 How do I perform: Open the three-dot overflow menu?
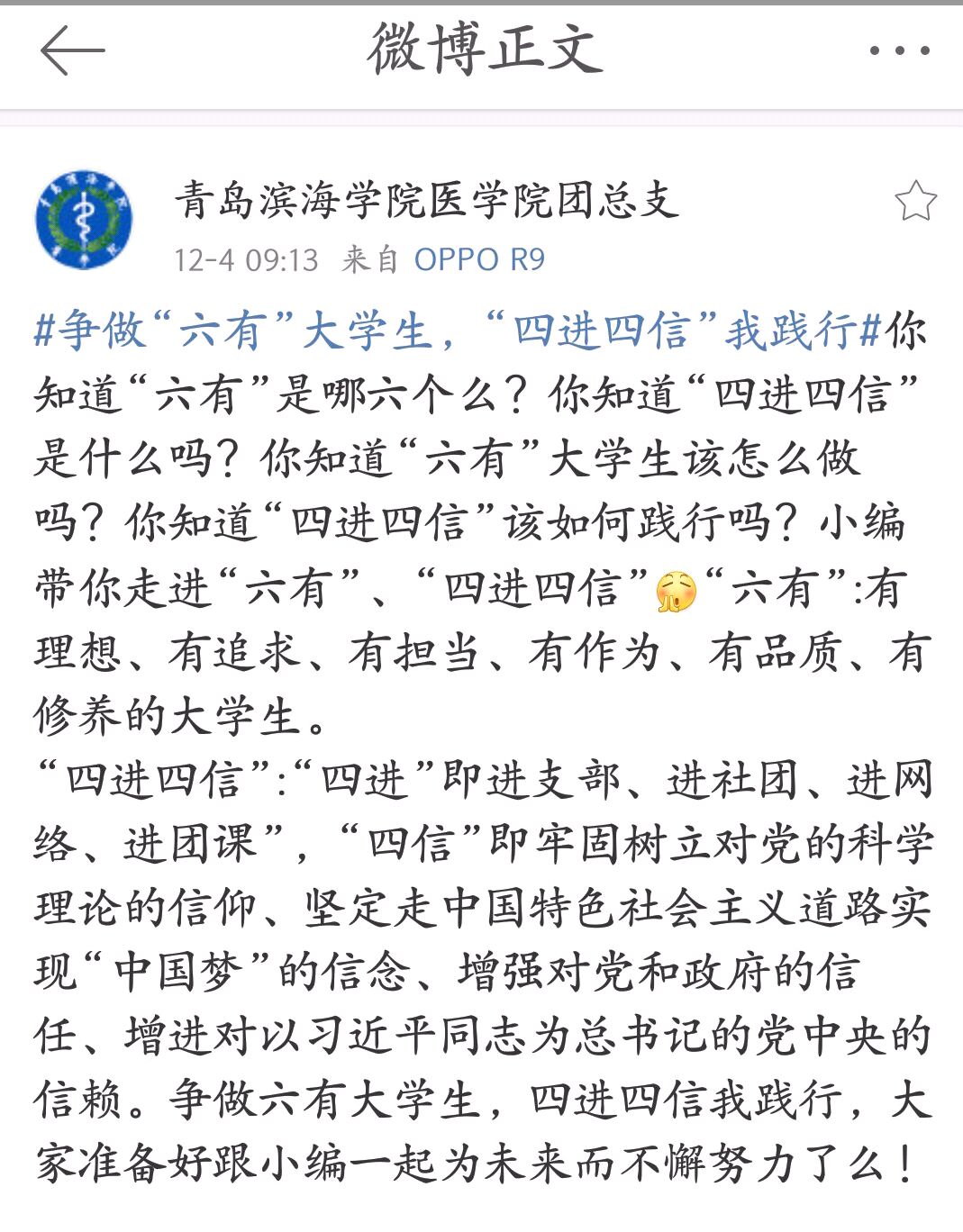coord(899,50)
